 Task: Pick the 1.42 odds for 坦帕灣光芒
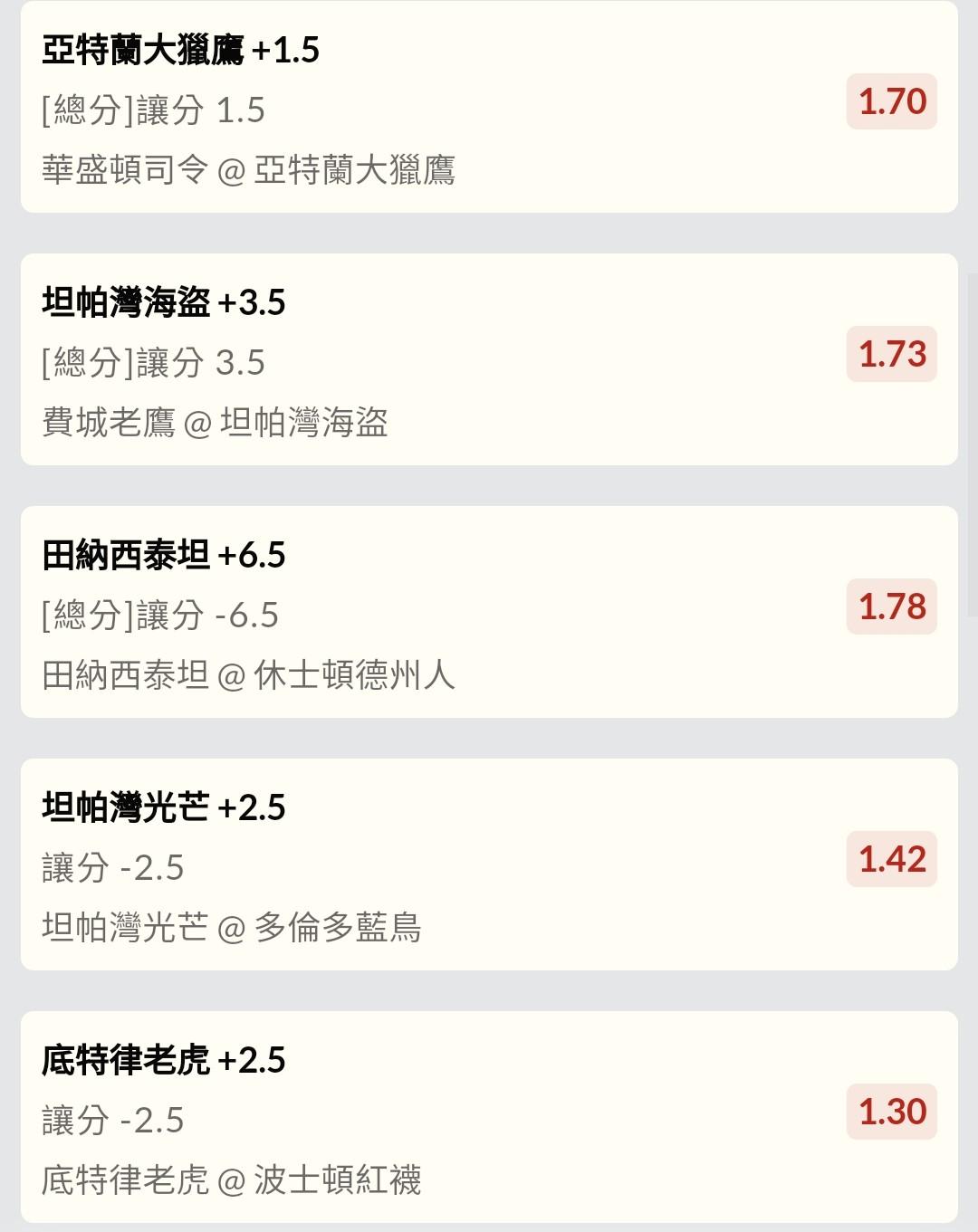coord(891,859)
